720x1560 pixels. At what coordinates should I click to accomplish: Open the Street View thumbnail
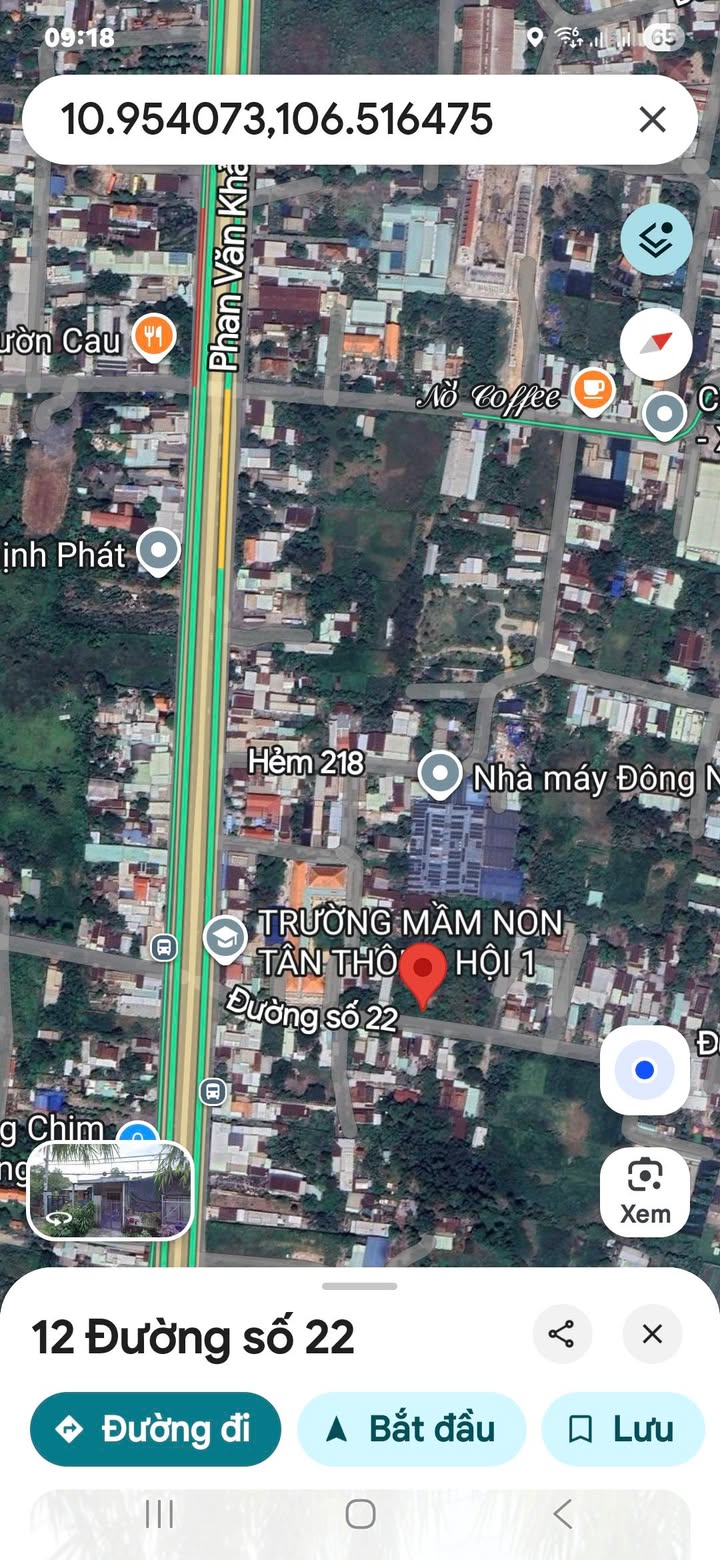tap(110, 1190)
